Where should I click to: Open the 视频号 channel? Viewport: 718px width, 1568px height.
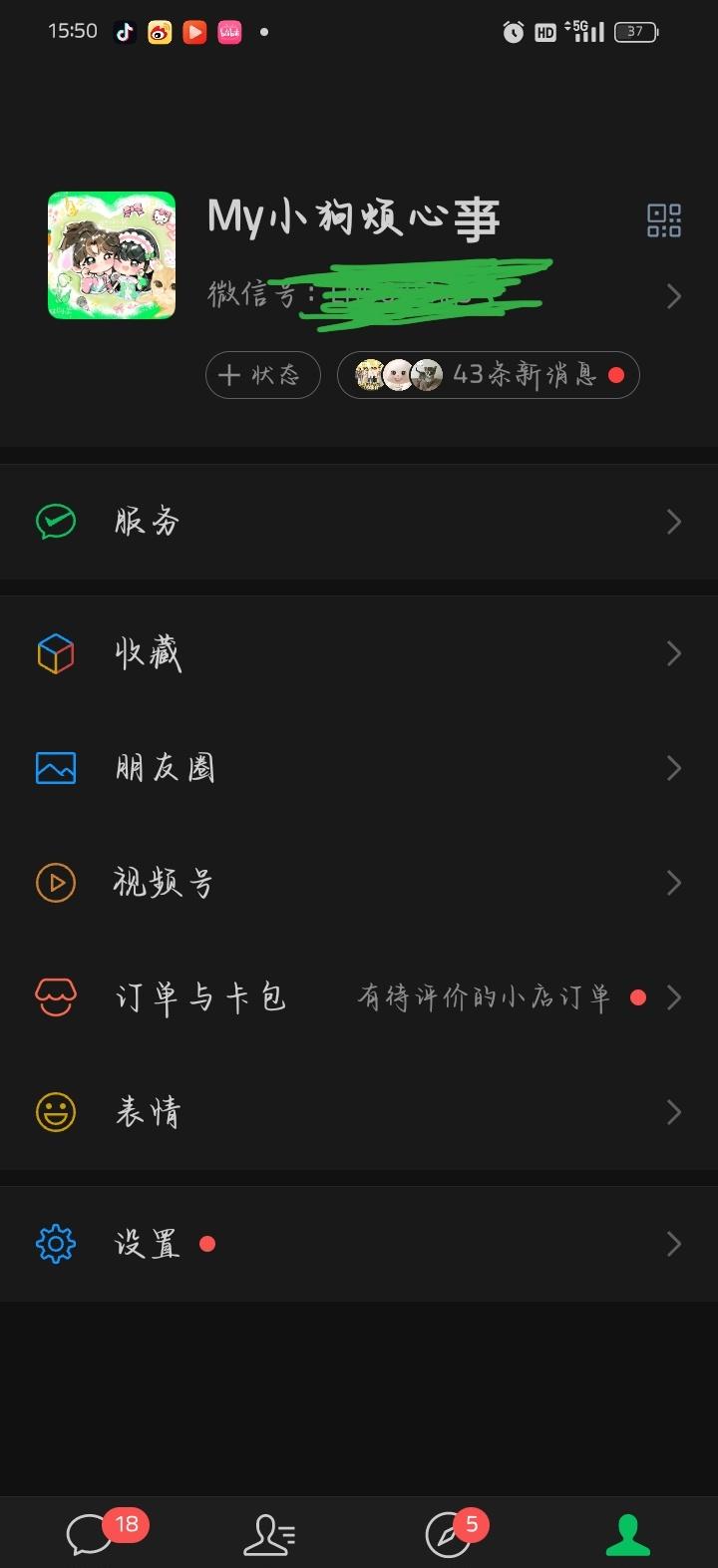(359, 883)
